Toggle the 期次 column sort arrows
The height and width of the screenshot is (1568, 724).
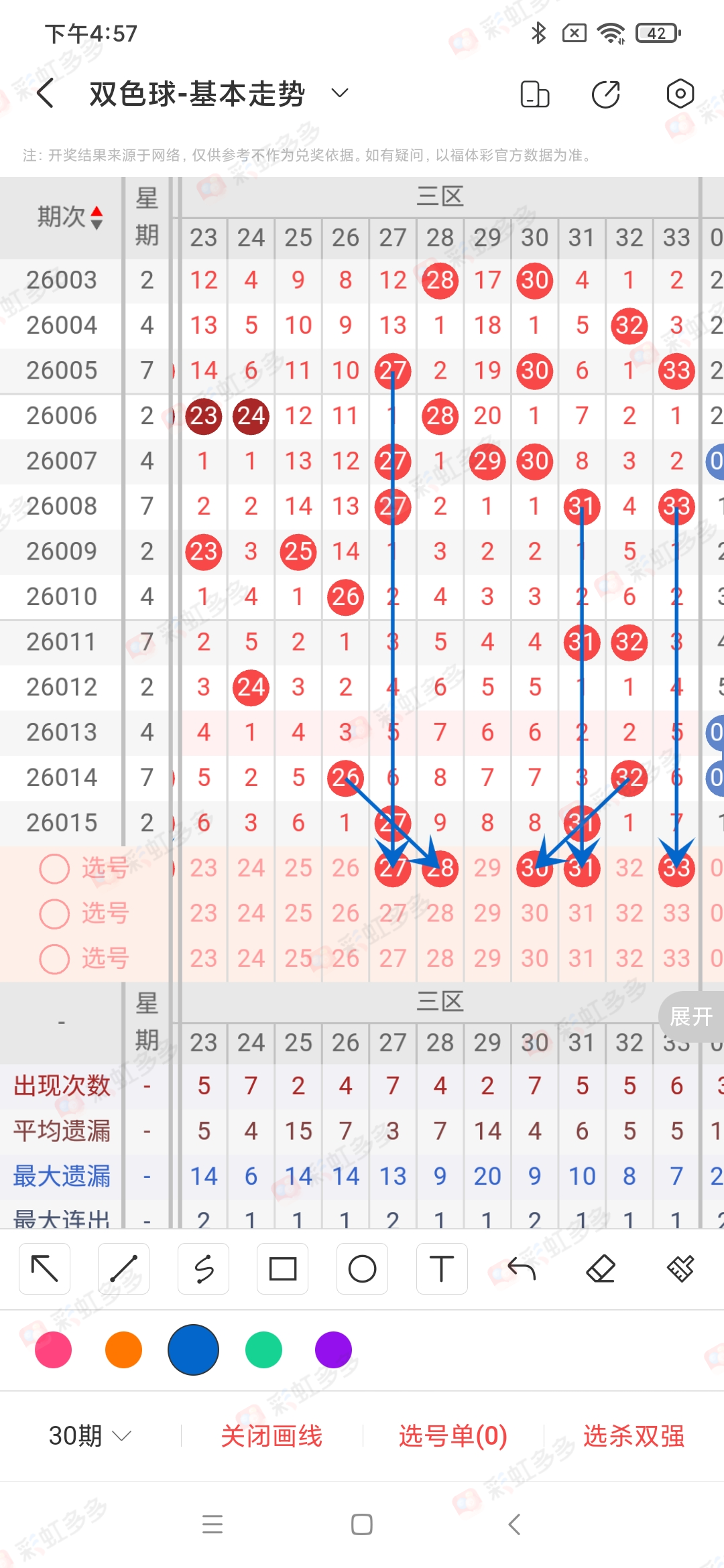click(98, 216)
